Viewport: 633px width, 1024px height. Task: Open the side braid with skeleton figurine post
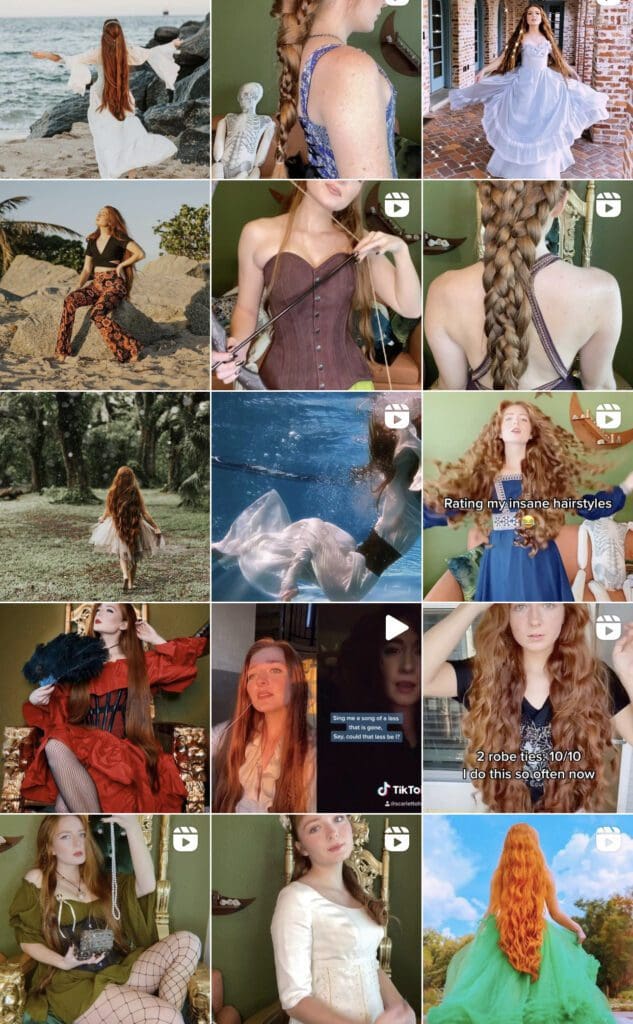click(316, 89)
